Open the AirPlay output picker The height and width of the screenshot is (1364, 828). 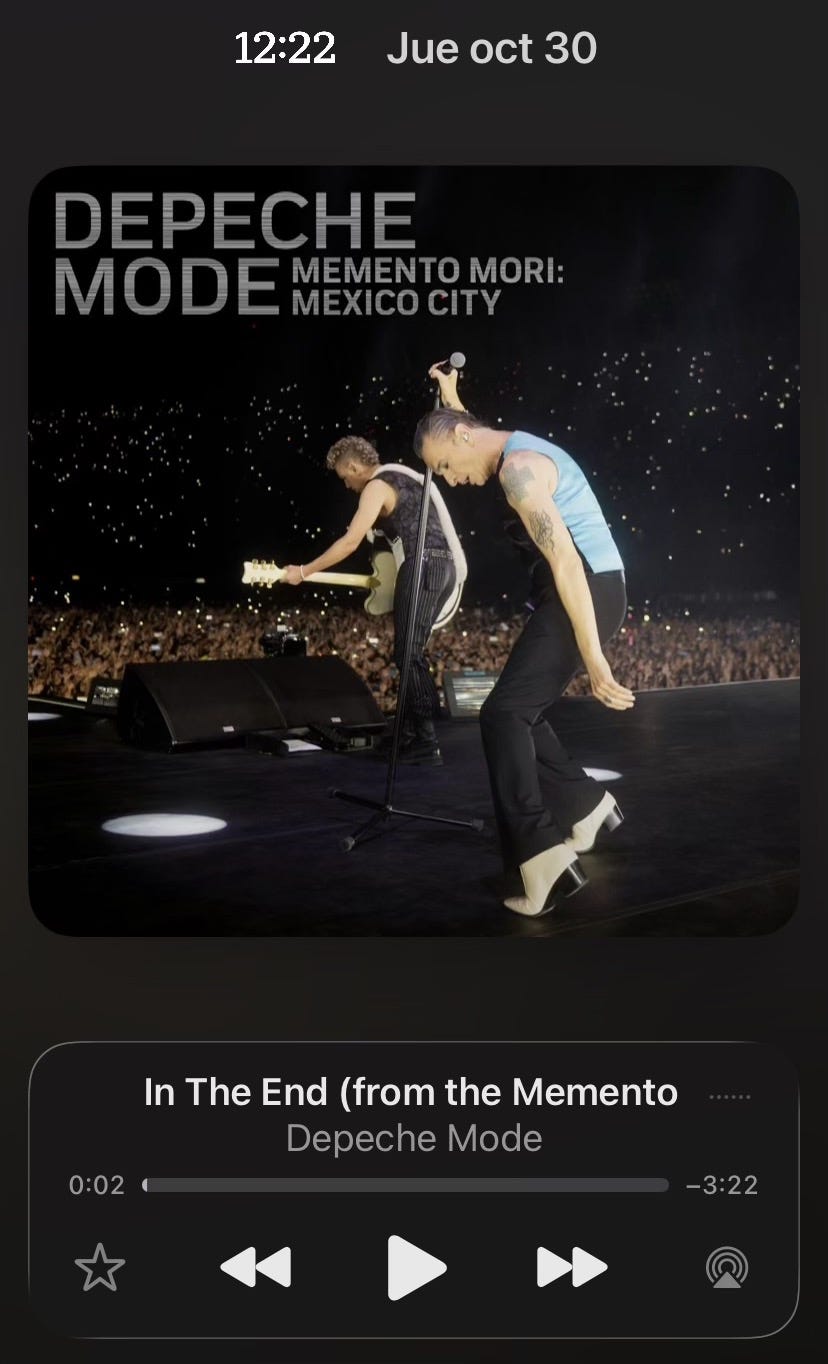tap(727, 1268)
